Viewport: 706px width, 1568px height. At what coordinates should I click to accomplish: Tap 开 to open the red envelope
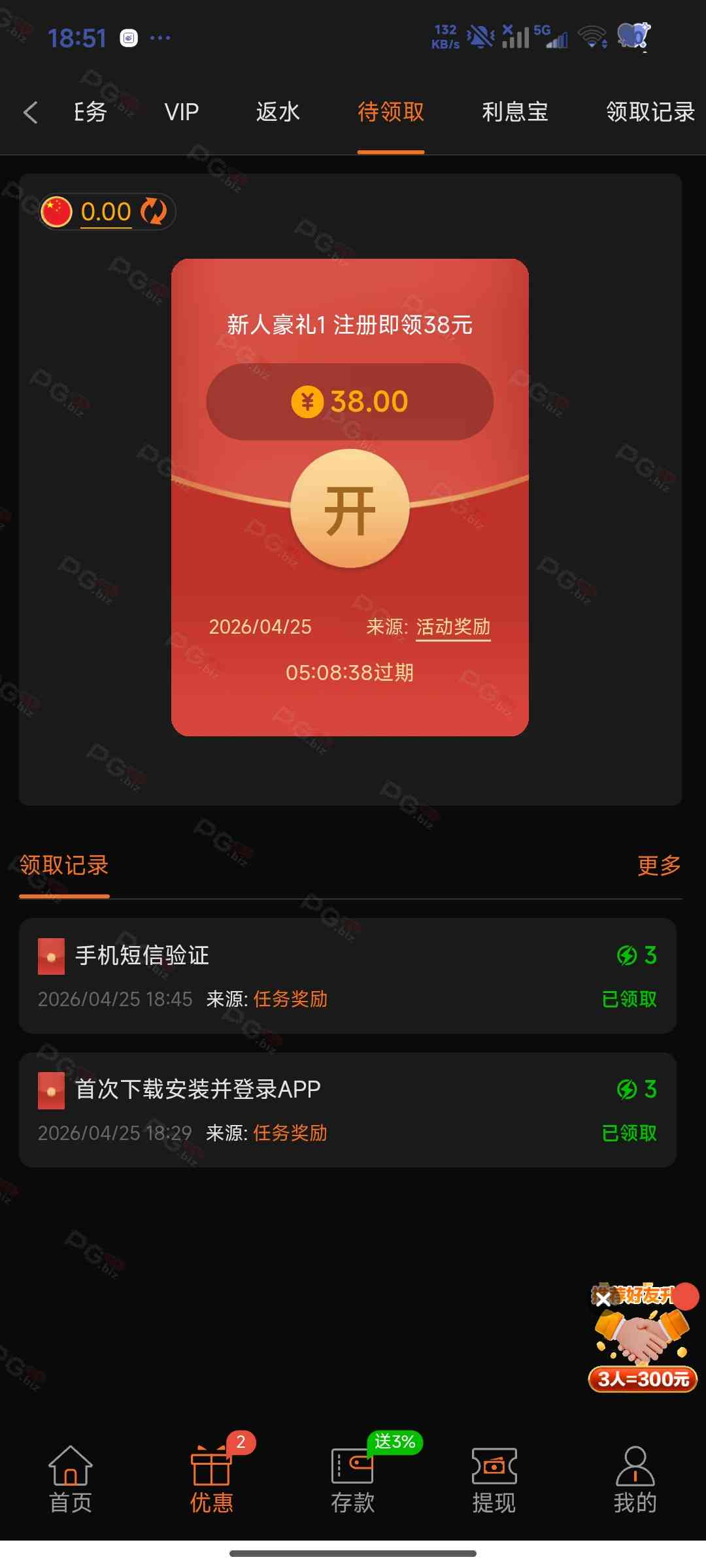tap(350, 508)
